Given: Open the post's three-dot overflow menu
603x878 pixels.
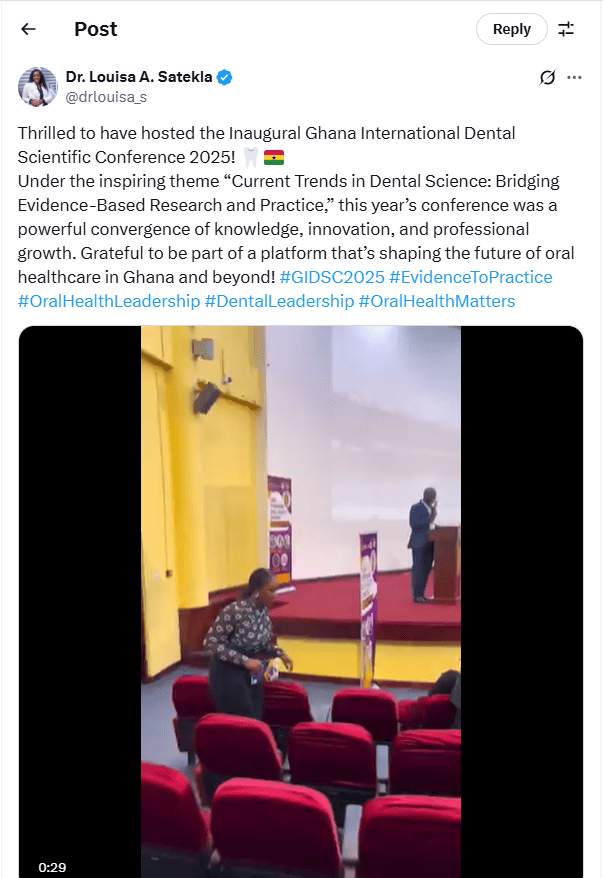Looking at the screenshot, I should point(574,78).
